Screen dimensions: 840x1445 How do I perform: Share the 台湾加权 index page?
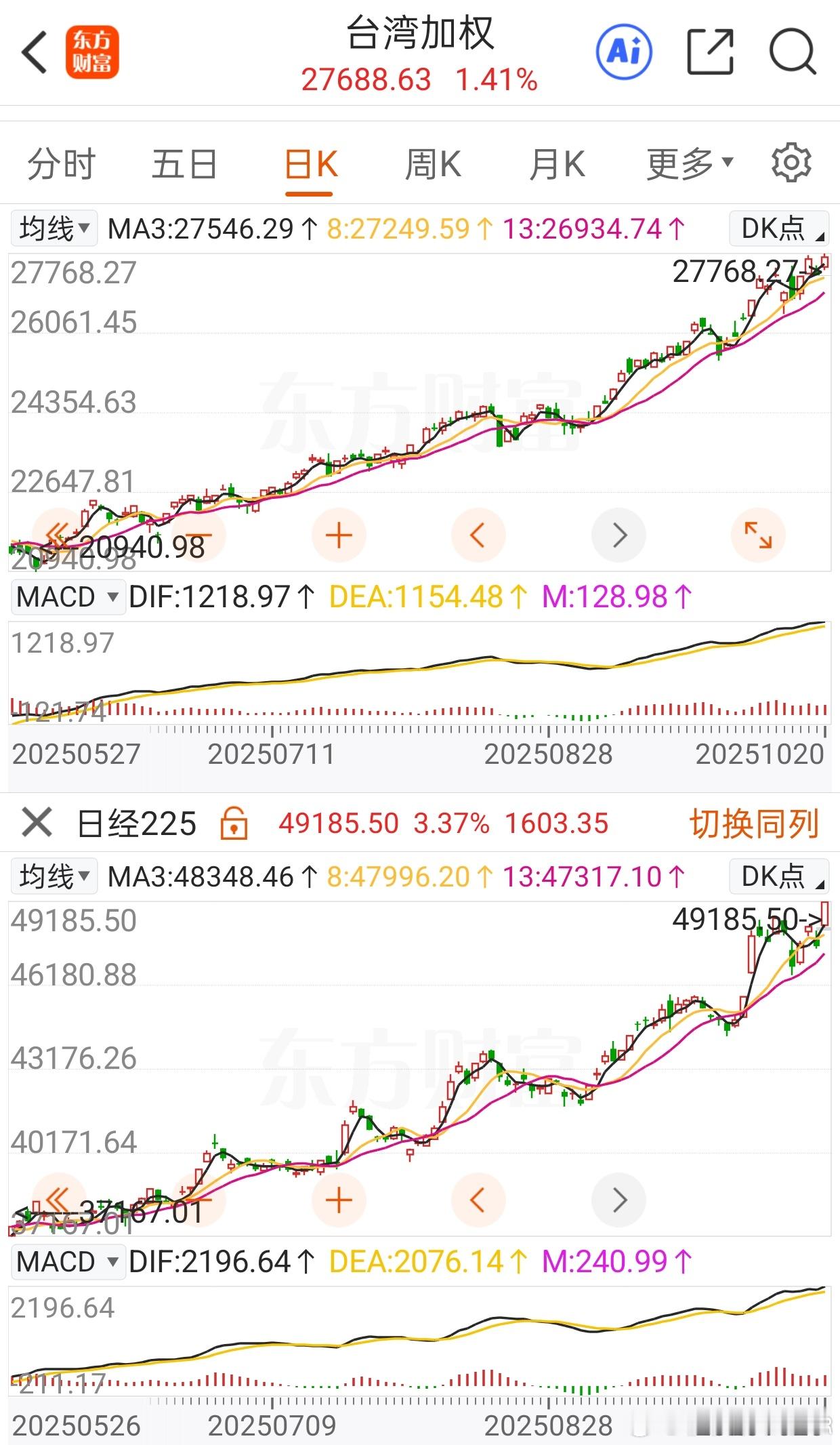(x=710, y=52)
